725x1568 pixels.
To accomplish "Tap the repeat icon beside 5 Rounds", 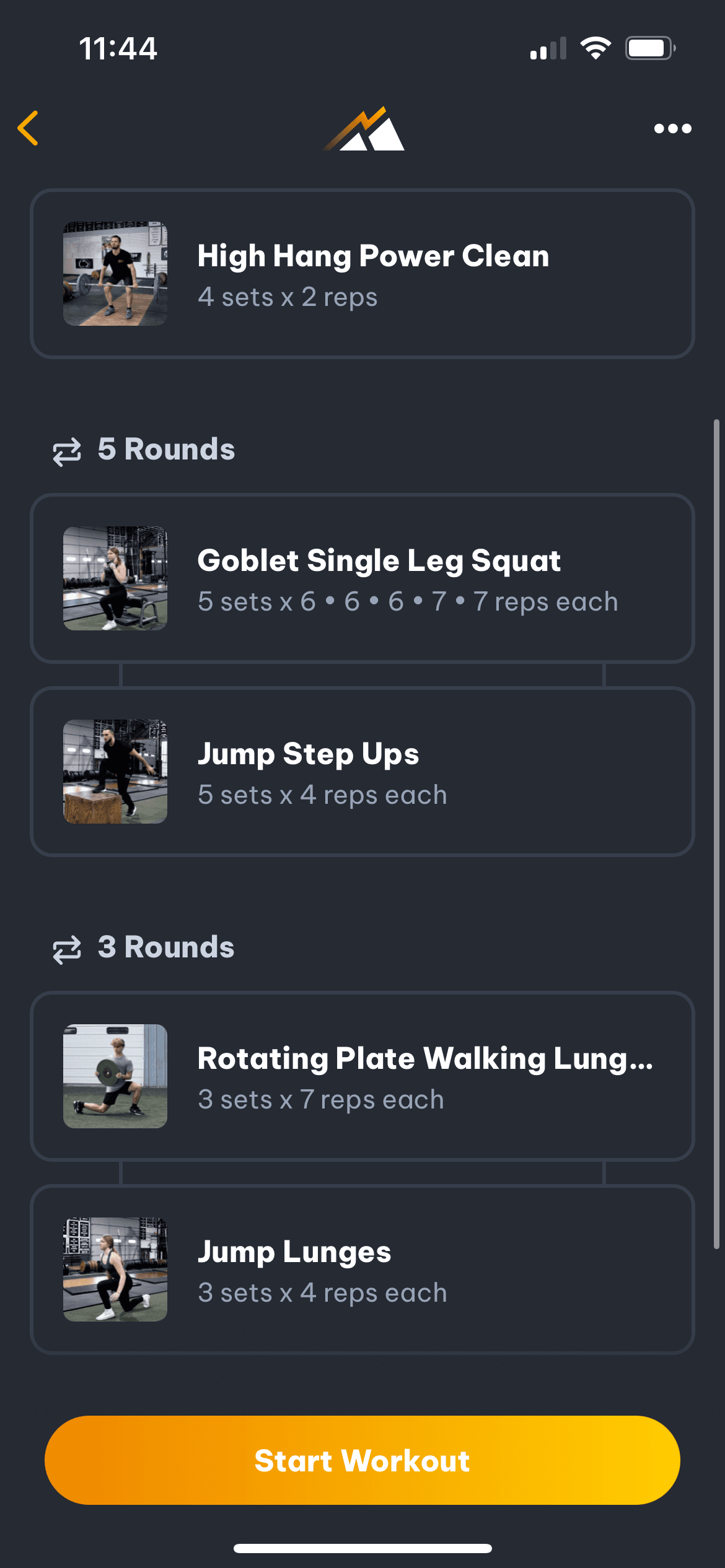I will [x=68, y=450].
